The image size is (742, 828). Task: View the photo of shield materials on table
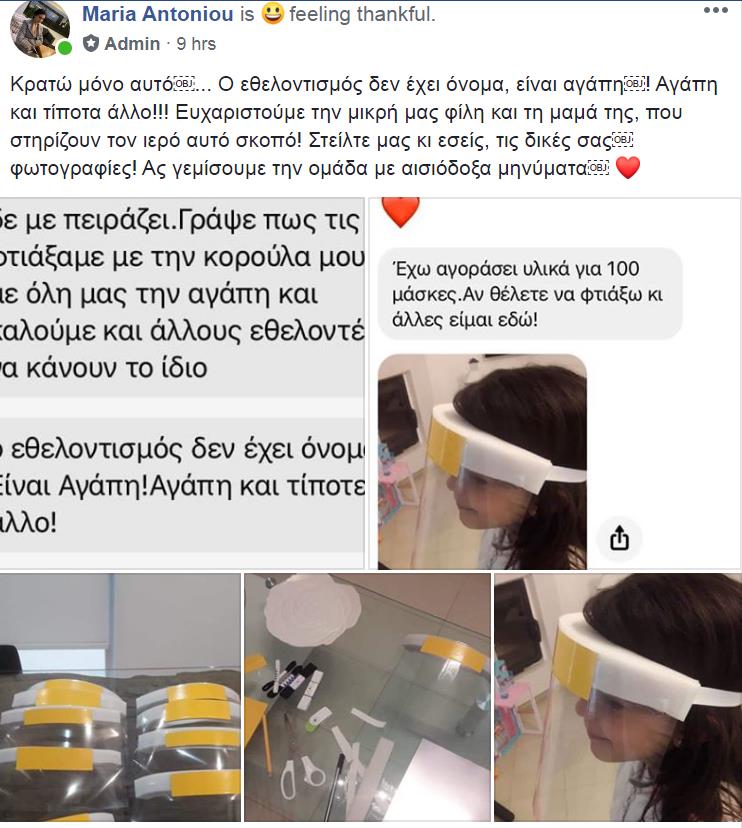point(367,700)
